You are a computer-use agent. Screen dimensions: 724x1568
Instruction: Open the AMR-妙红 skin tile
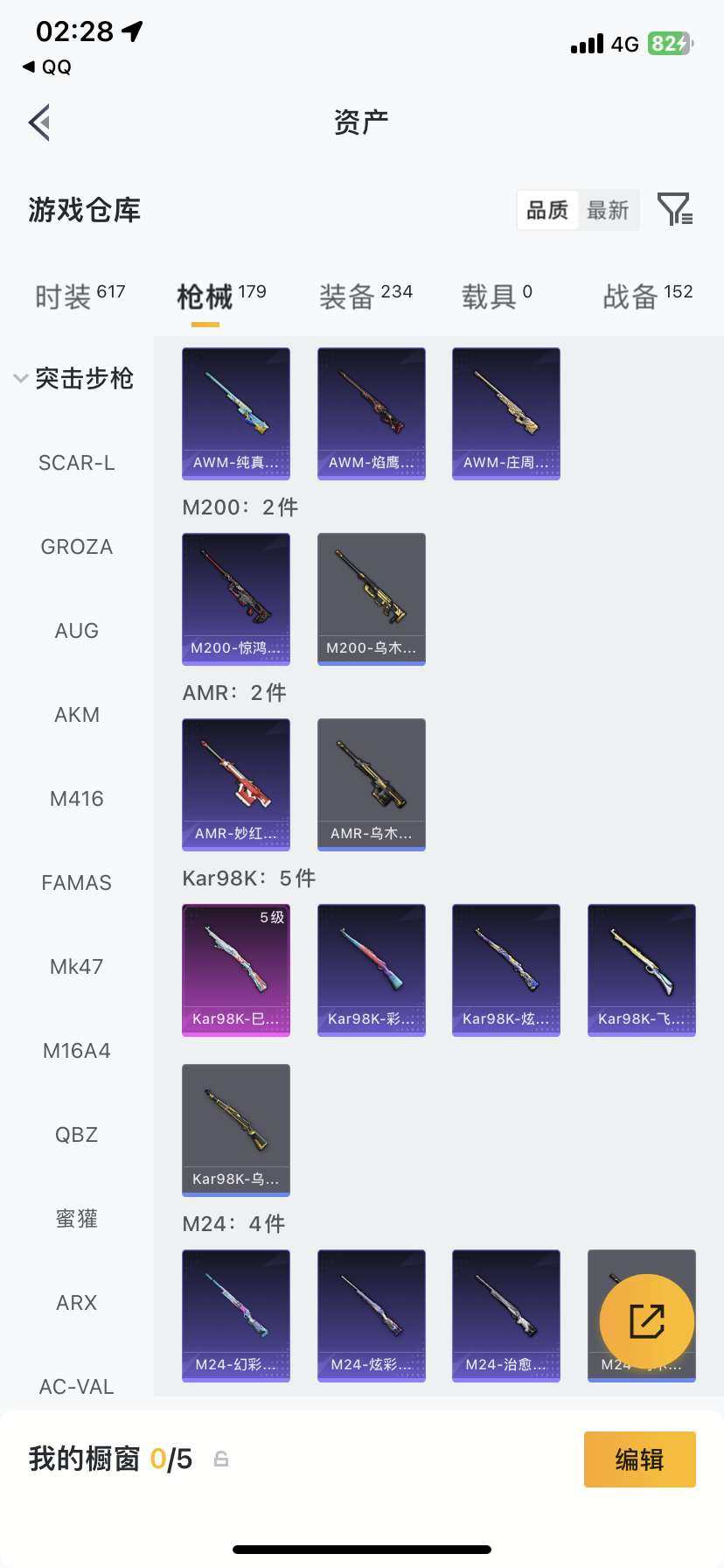236,784
